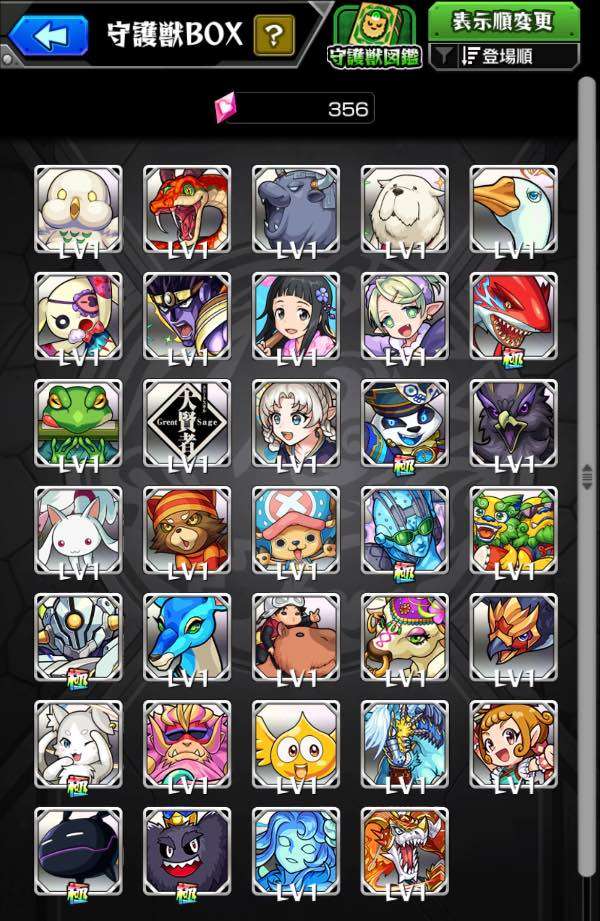
Task: Choose the purple crowned ghost guardian
Action: (x=187, y=851)
